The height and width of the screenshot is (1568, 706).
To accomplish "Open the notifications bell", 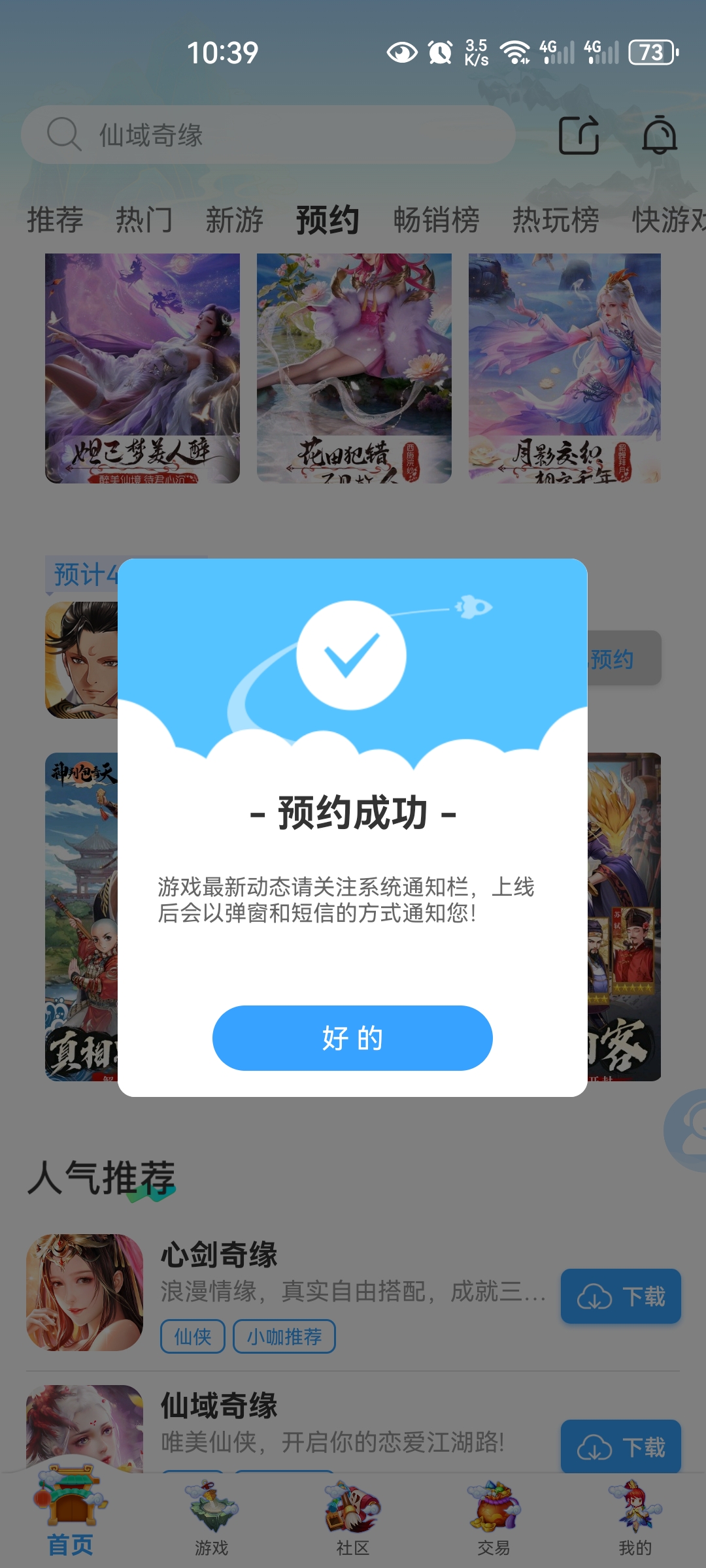I will (659, 135).
